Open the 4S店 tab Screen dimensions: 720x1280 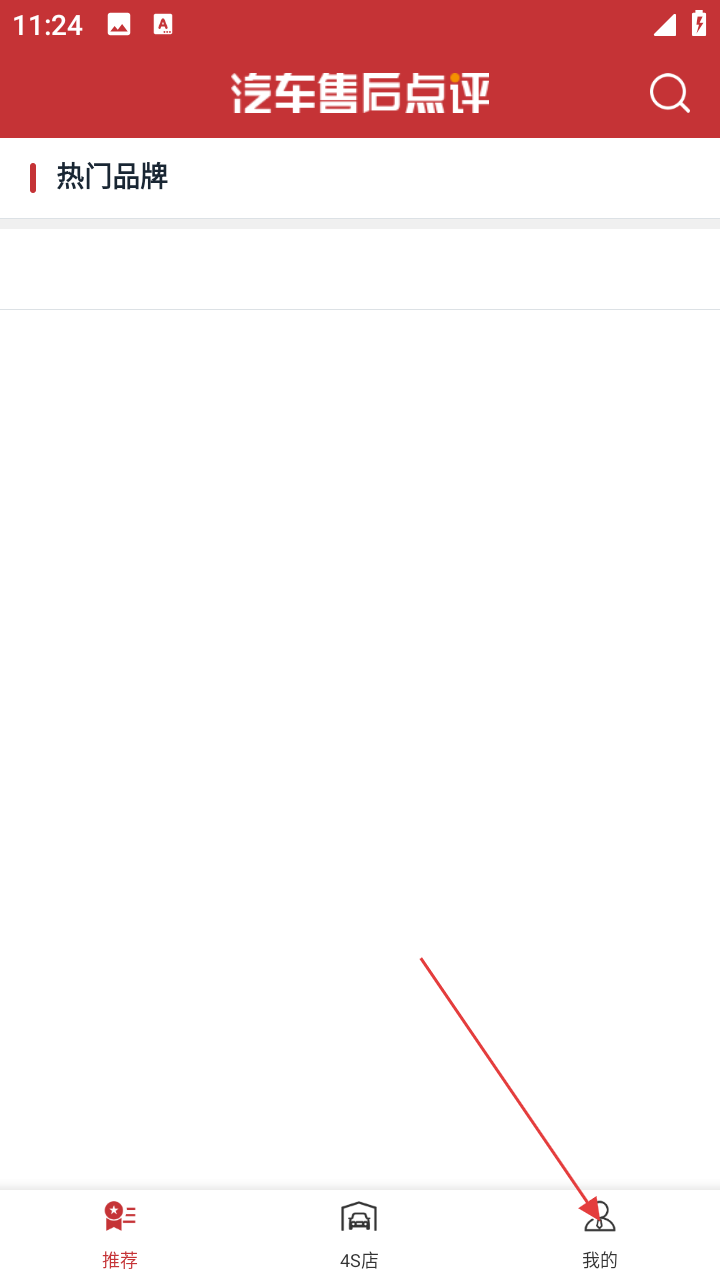(359, 1234)
